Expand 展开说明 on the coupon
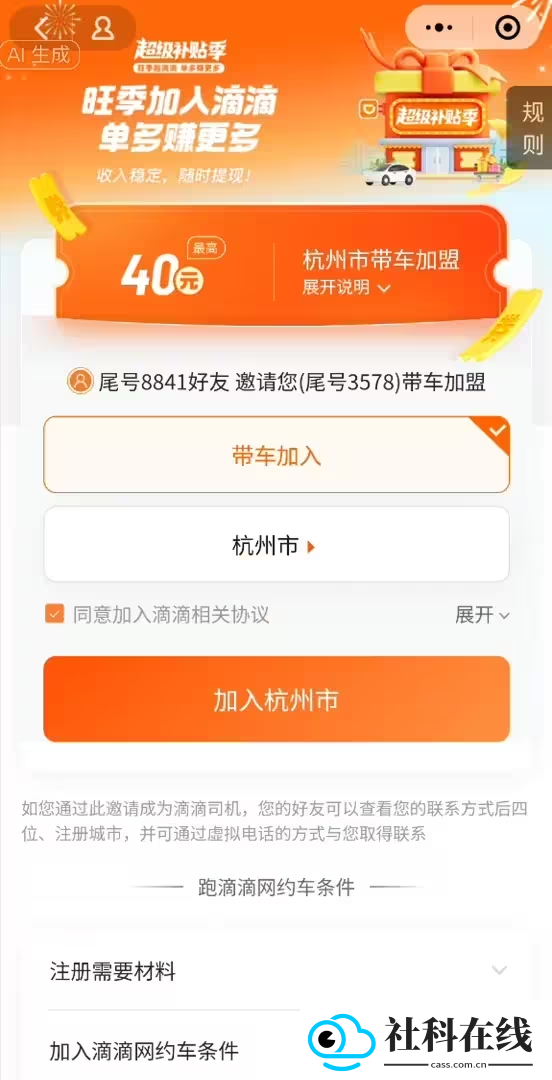This screenshot has width=552, height=1080. (x=346, y=287)
